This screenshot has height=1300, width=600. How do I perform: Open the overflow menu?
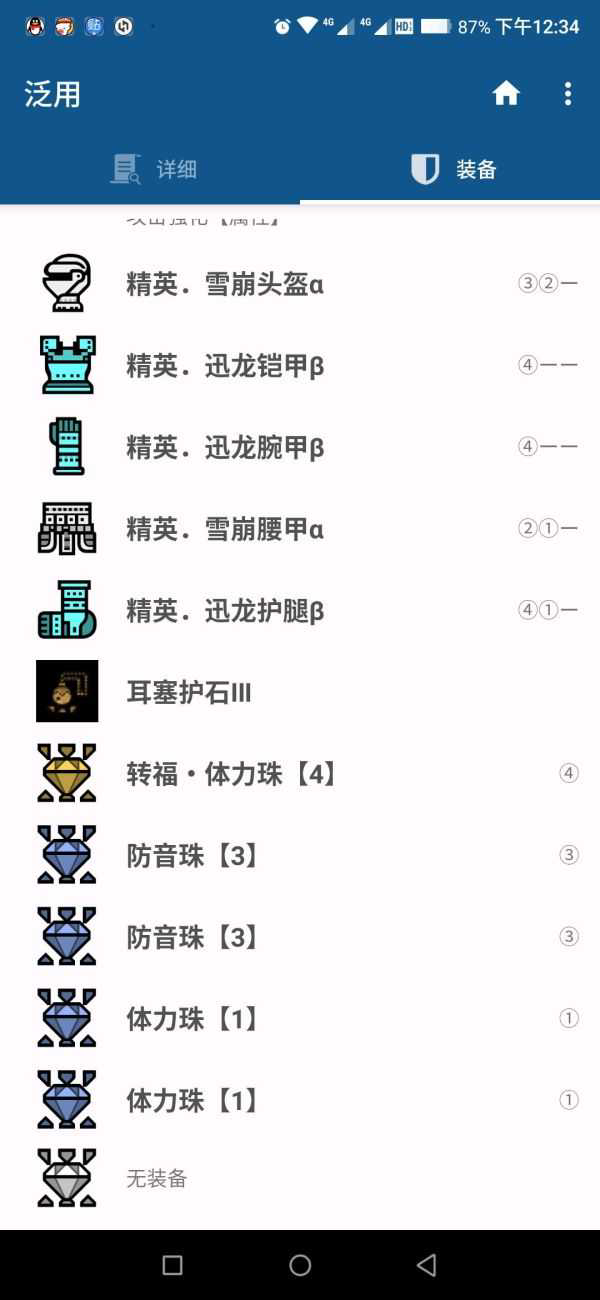567,94
